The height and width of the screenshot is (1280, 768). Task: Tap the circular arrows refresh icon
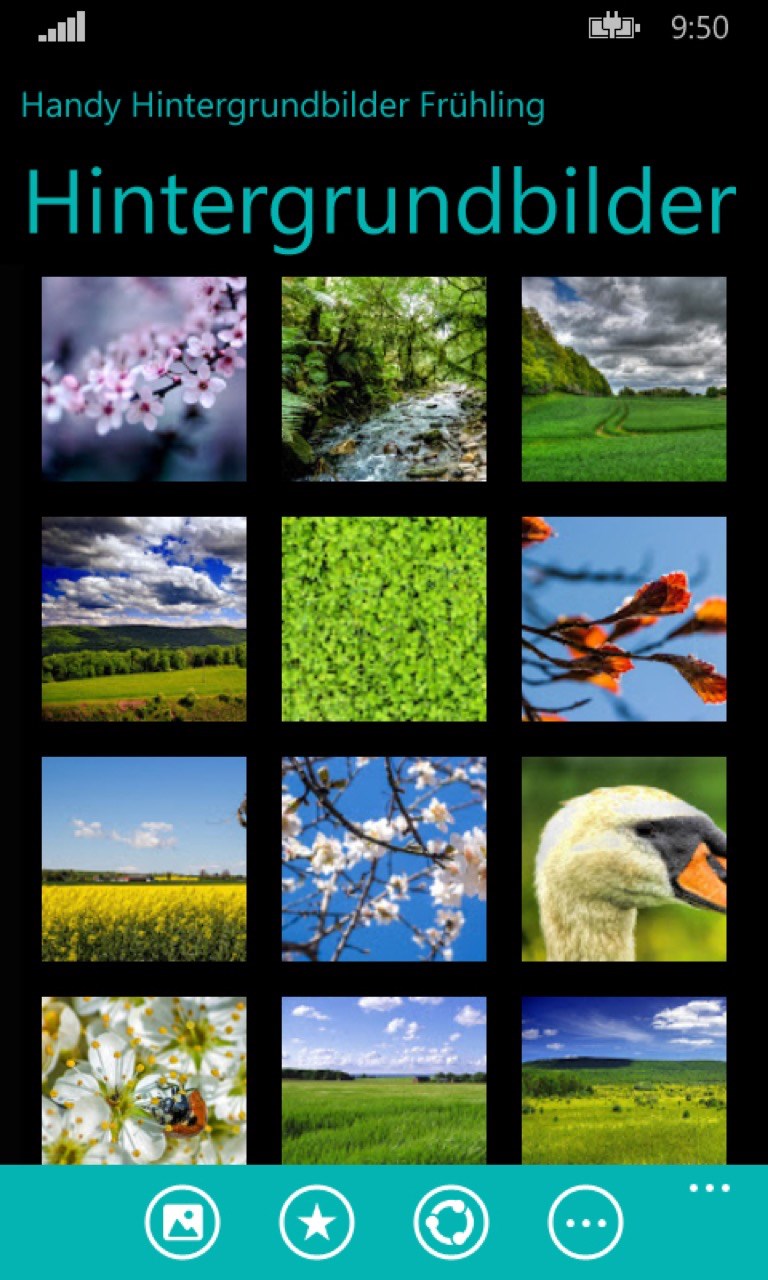point(451,1222)
